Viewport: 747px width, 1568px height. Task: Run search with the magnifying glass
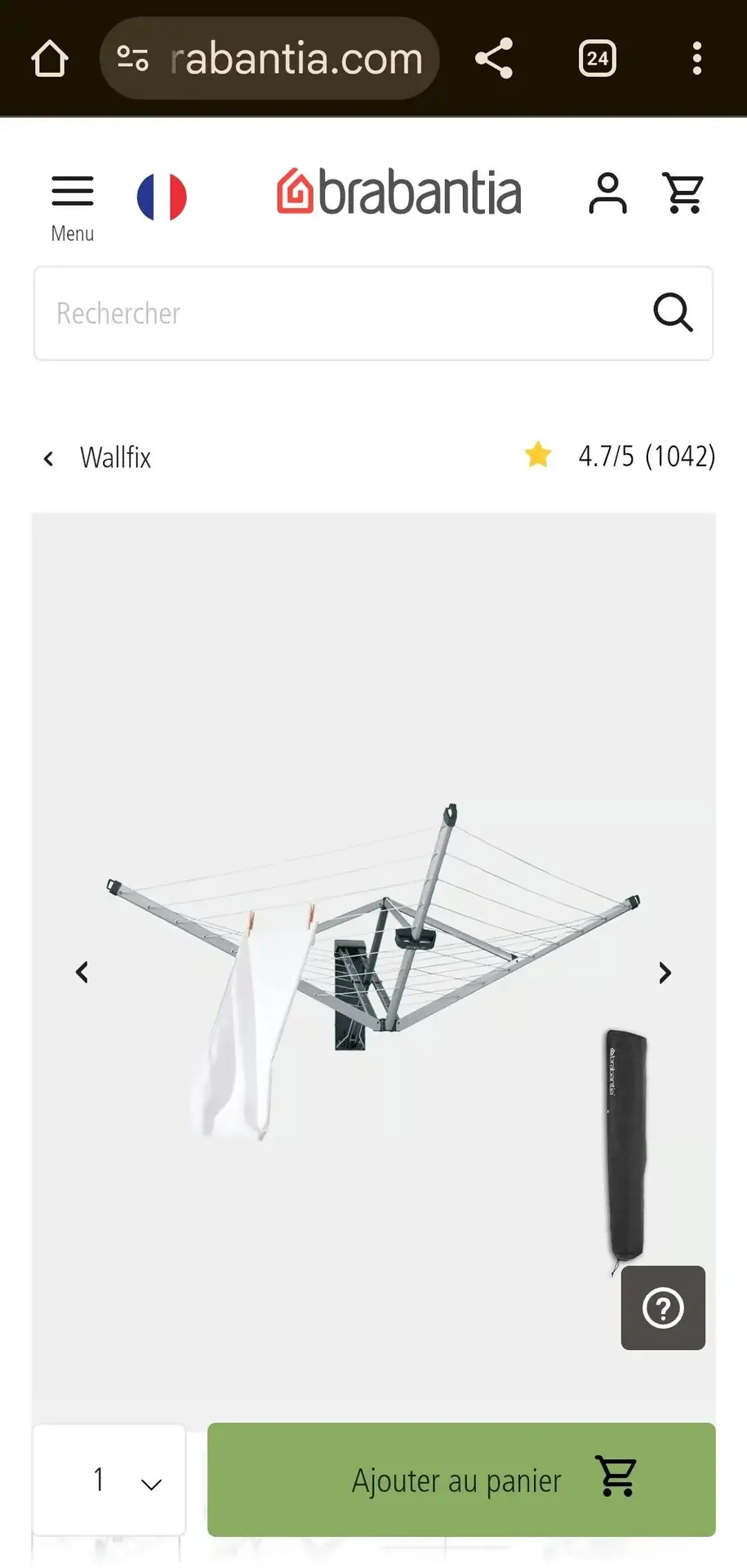(673, 313)
